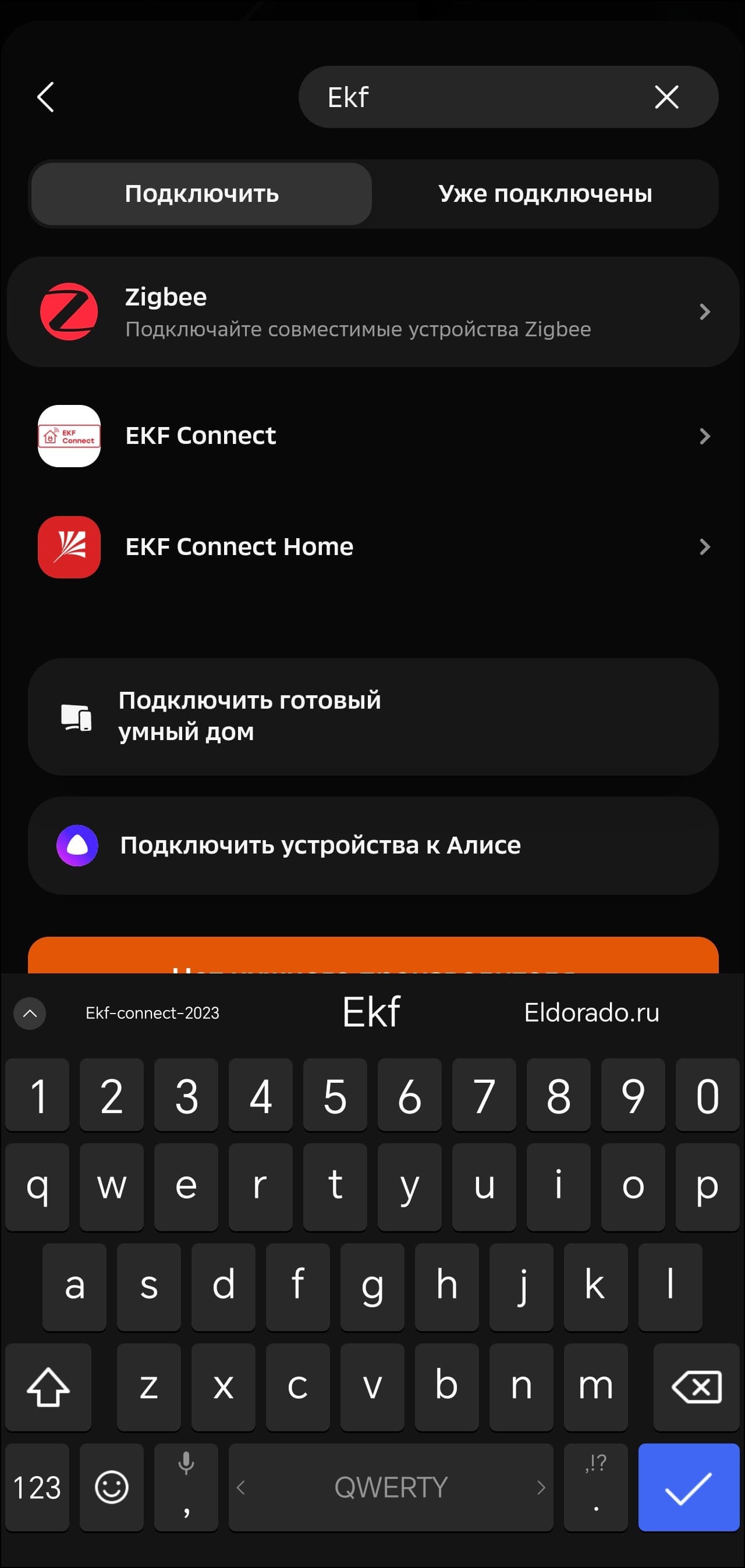Confirm input with the blue checkmark key

(689, 1487)
